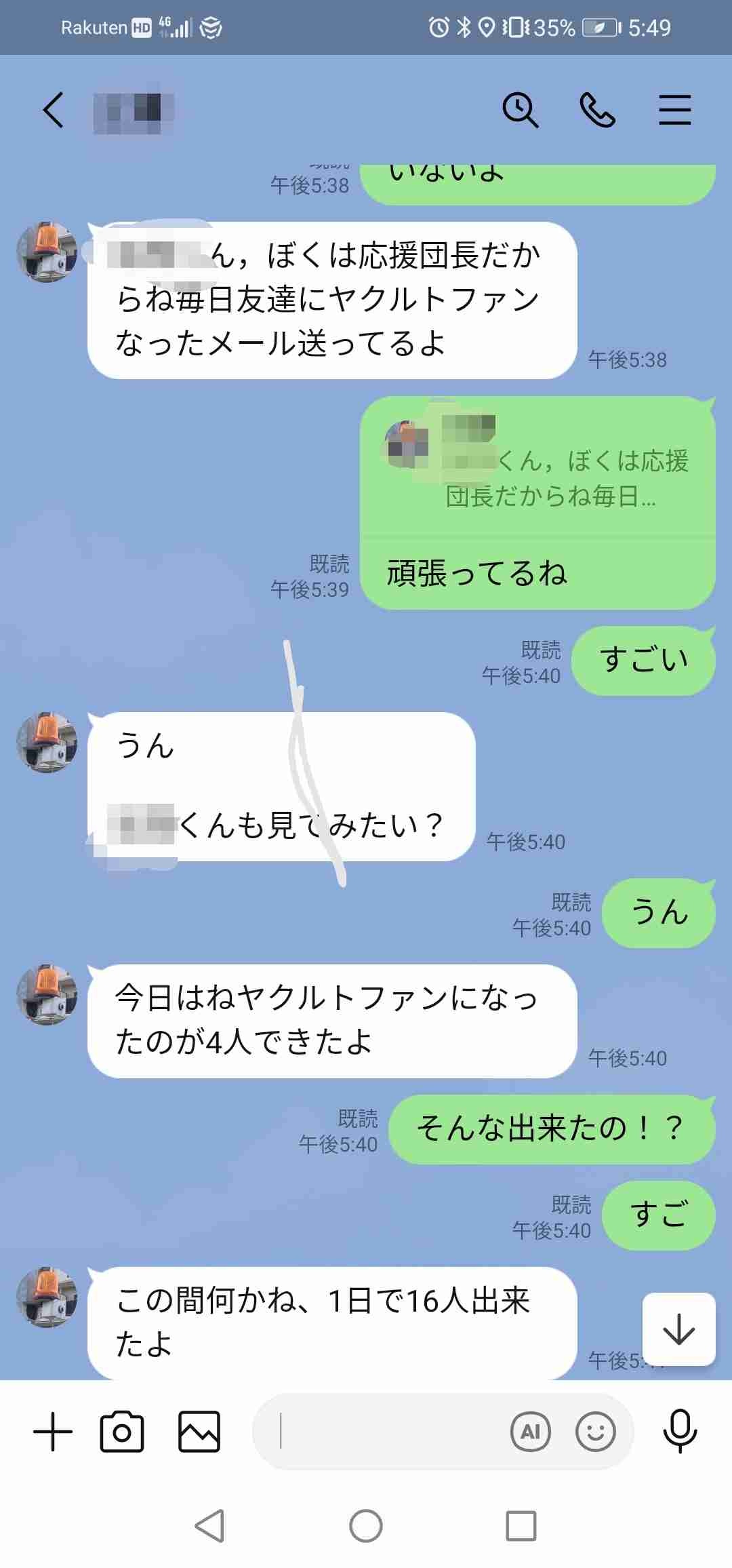Open the camera
This screenshot has height=1568, width=732.
pos(122,1432)
